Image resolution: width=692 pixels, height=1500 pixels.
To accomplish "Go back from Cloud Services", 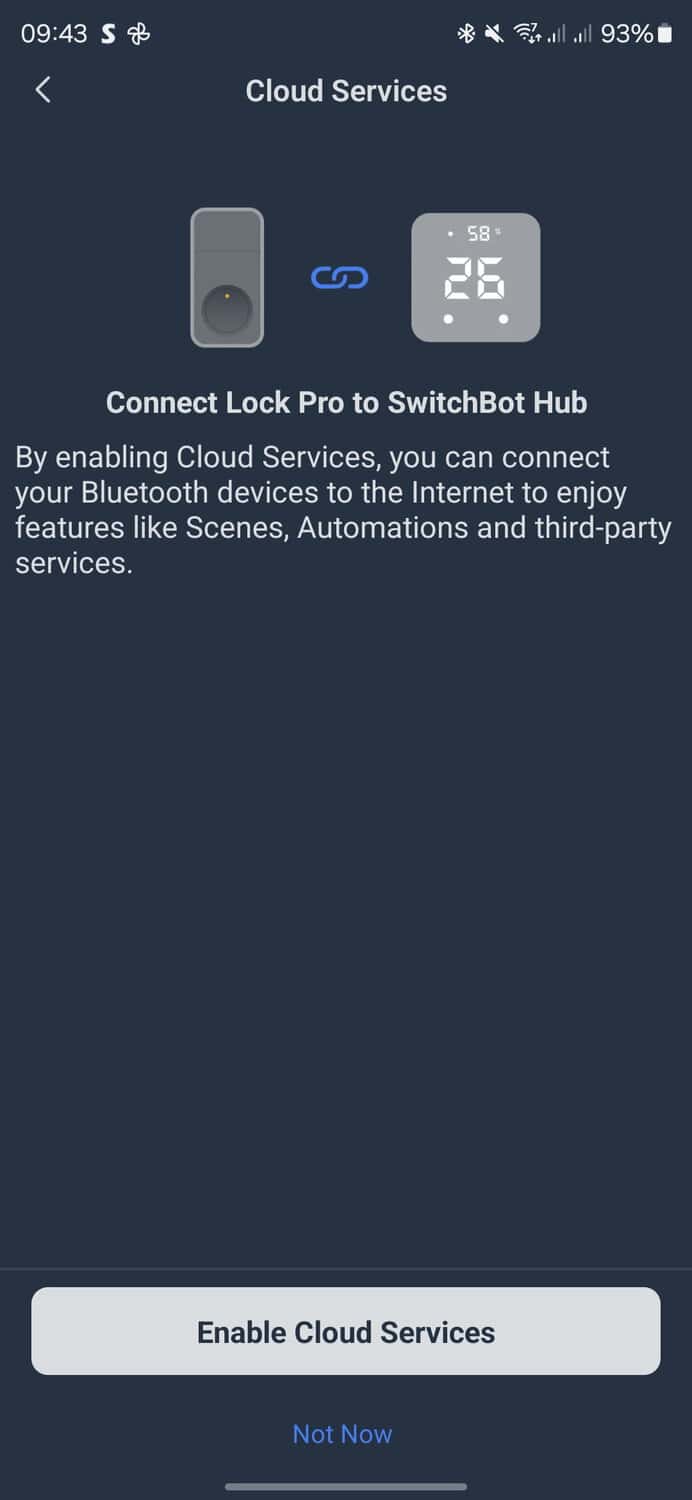I will click(x=43, y=90).
